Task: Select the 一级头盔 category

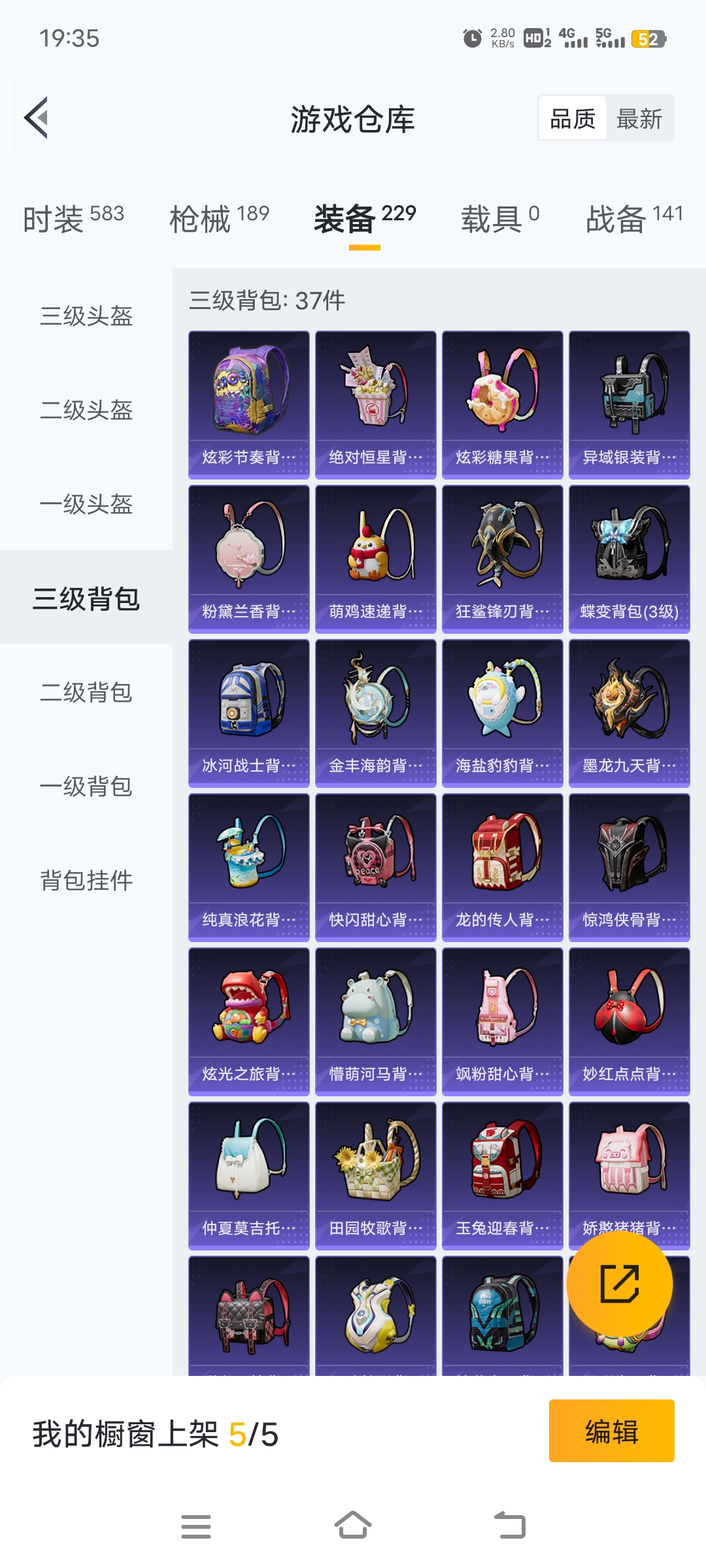Action: pos(86,504)
